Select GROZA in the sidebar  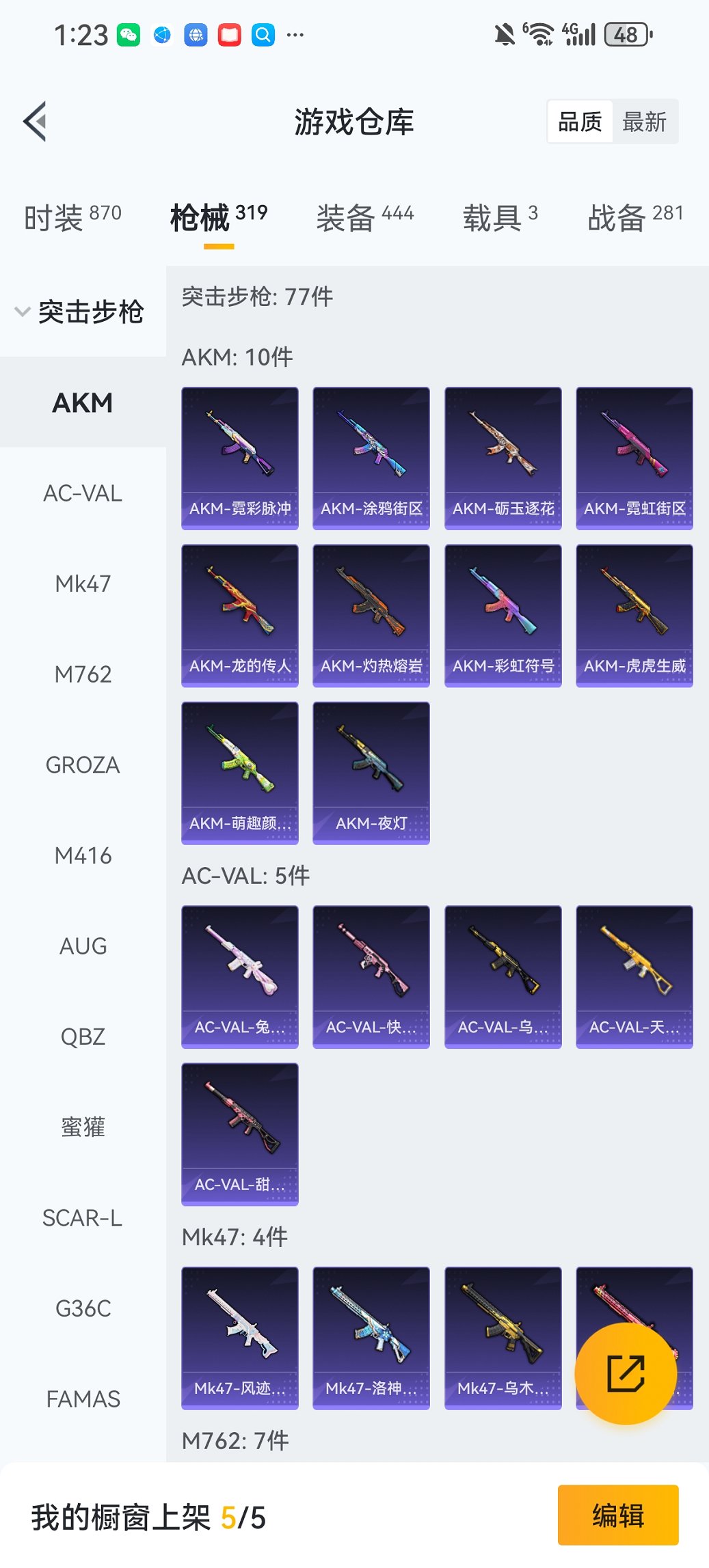pos(83,765)
